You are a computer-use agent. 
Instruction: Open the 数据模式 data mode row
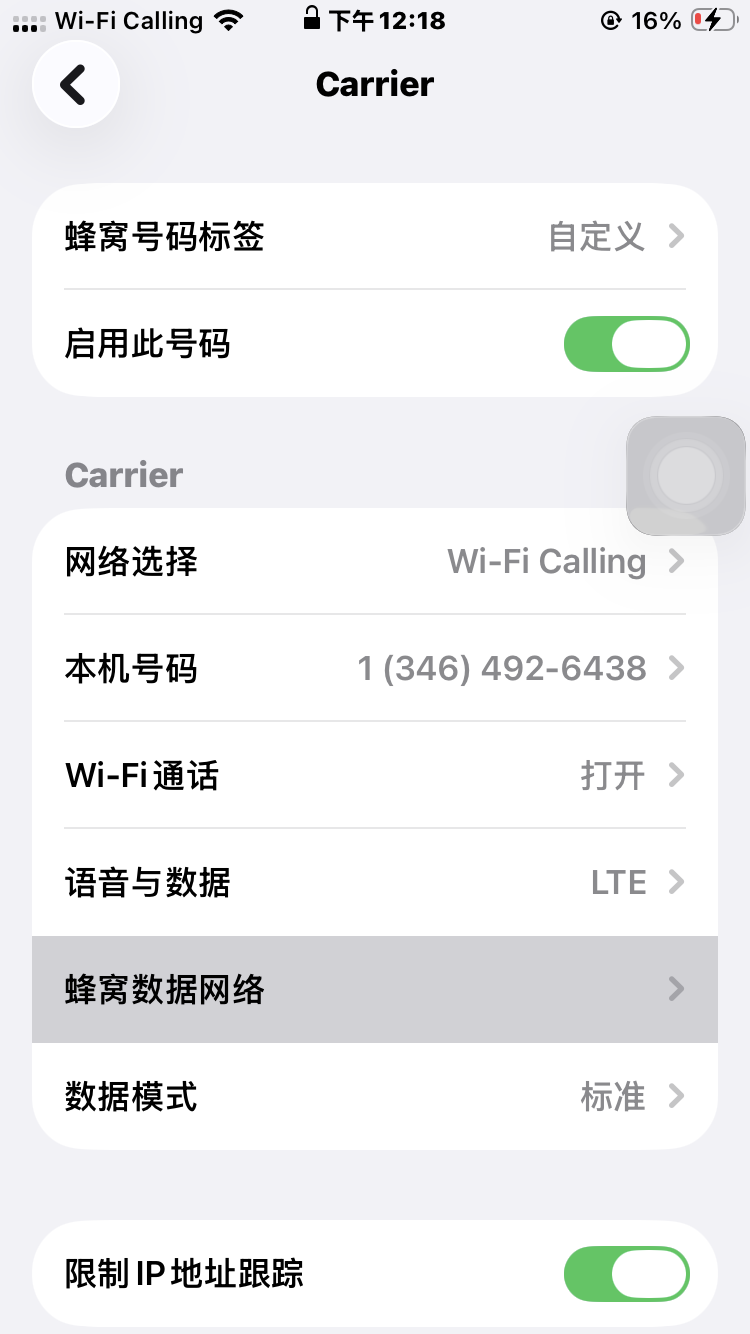pyautogui.click(x=374, y=1096)
